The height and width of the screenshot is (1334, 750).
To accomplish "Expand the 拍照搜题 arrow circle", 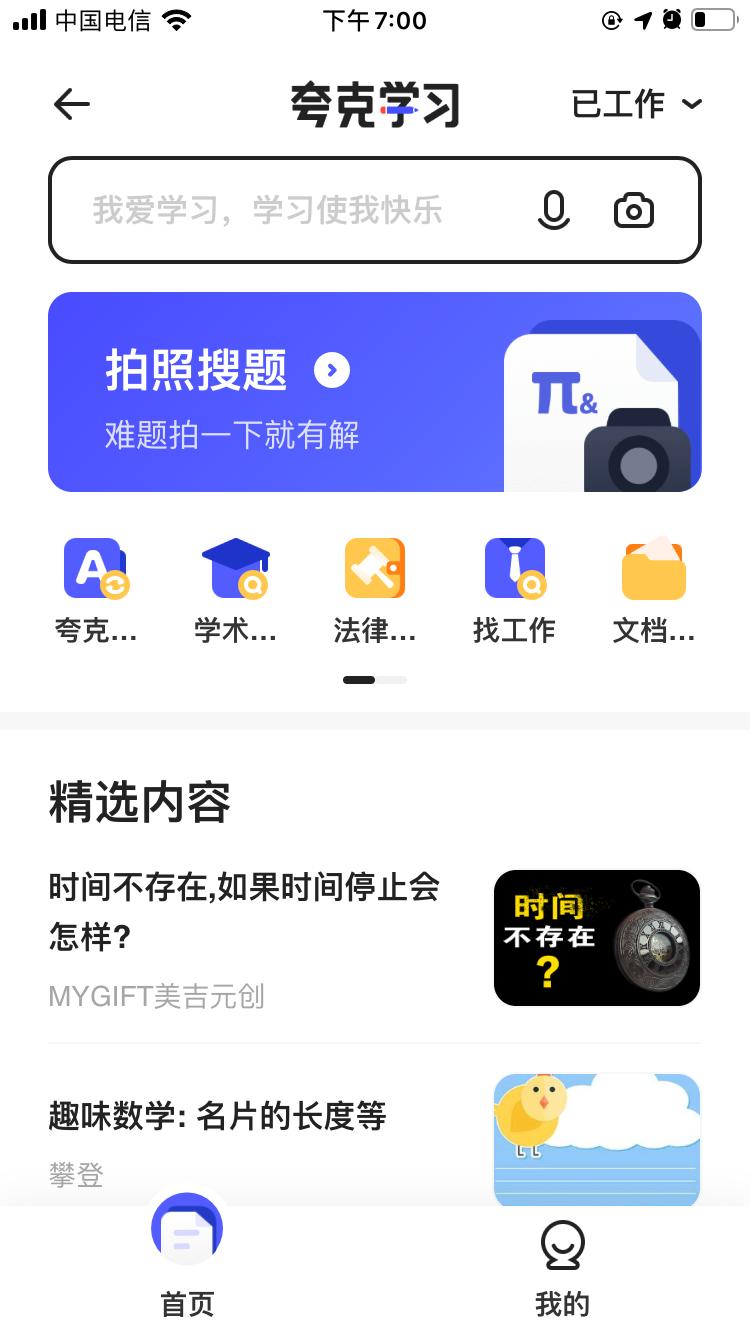I will click(x=330, y=370).
